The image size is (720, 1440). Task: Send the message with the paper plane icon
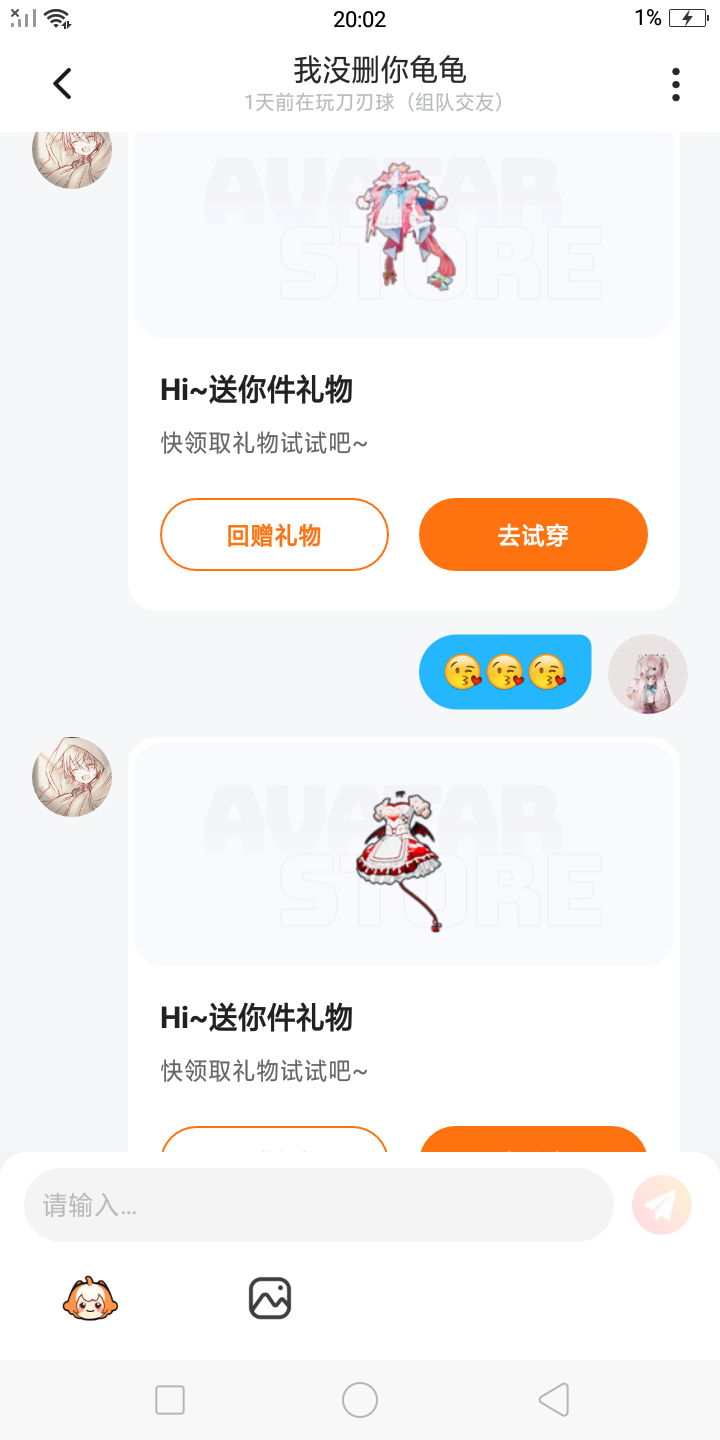[661, 1205]
